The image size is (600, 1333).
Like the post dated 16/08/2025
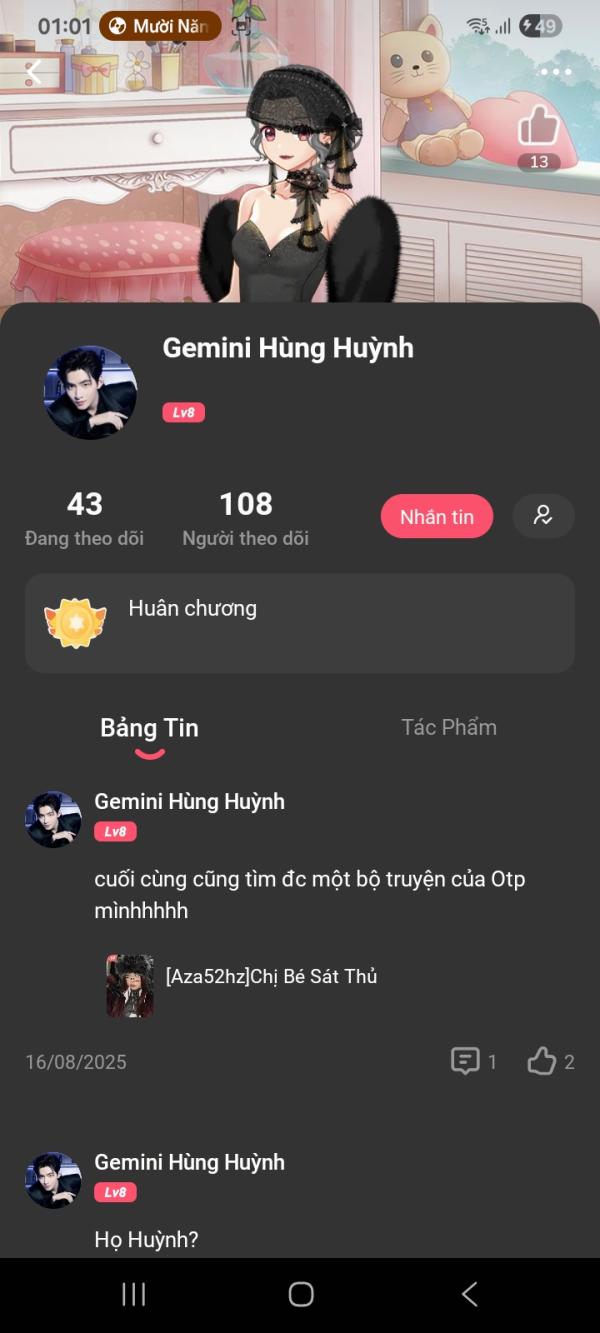tap(542, 1061)
